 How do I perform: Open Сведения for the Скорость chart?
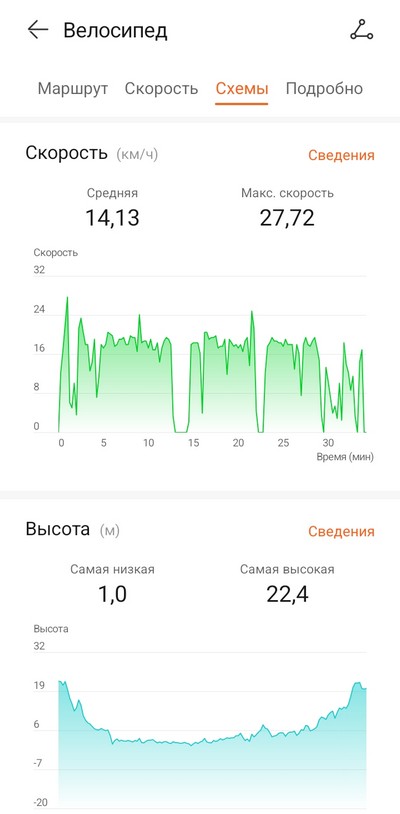tap(341, 155)
